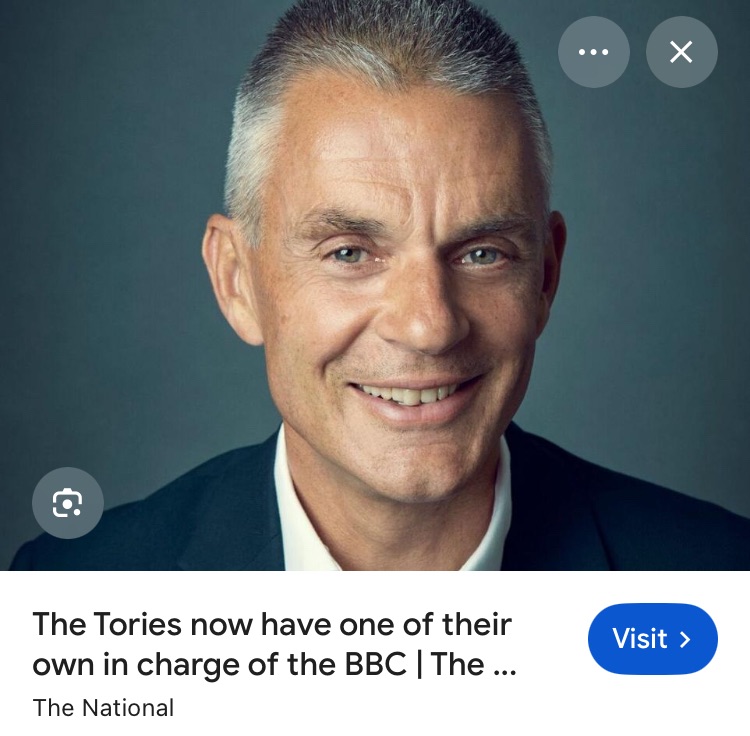Visit The National article page
The height and width of the screenshot is (736, 750).
click(652, 639)
